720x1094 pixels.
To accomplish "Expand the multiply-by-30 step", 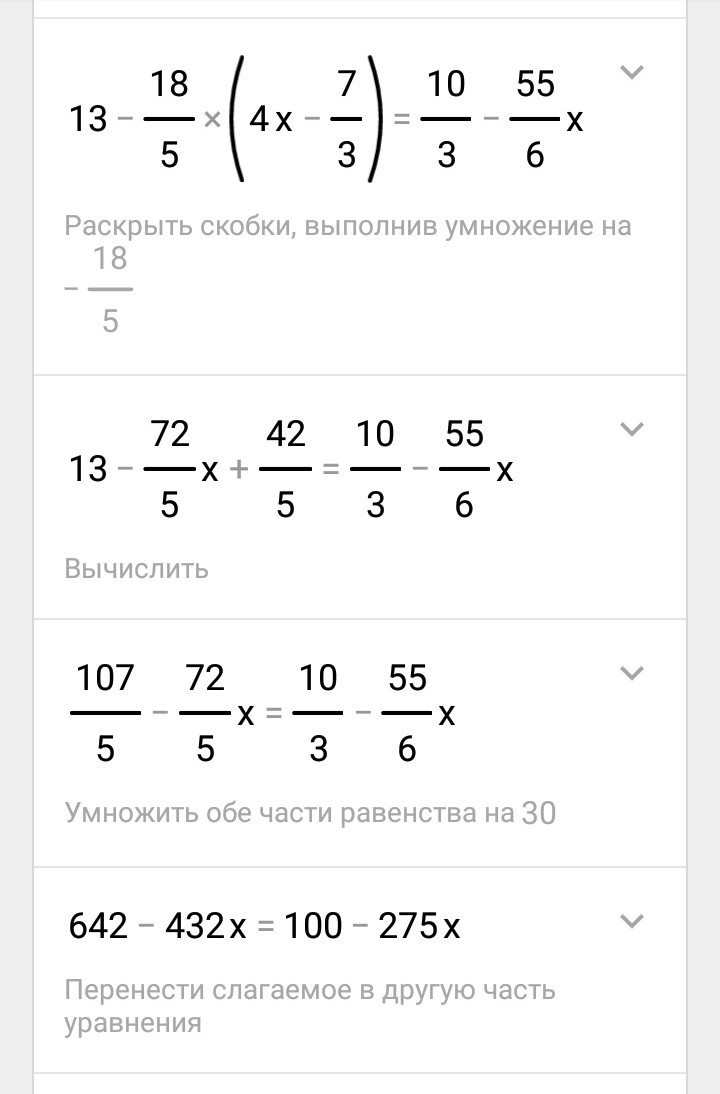I will click(631, 673).
